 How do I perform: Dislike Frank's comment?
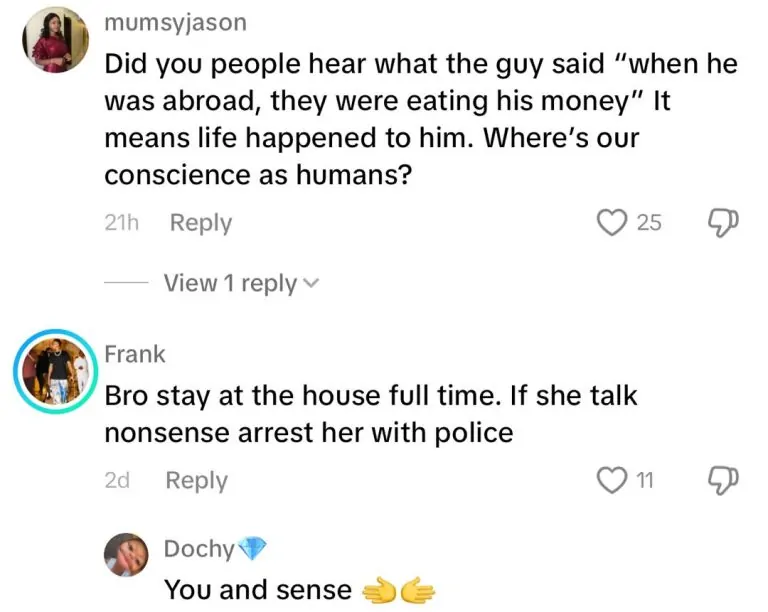pos(722,480)
